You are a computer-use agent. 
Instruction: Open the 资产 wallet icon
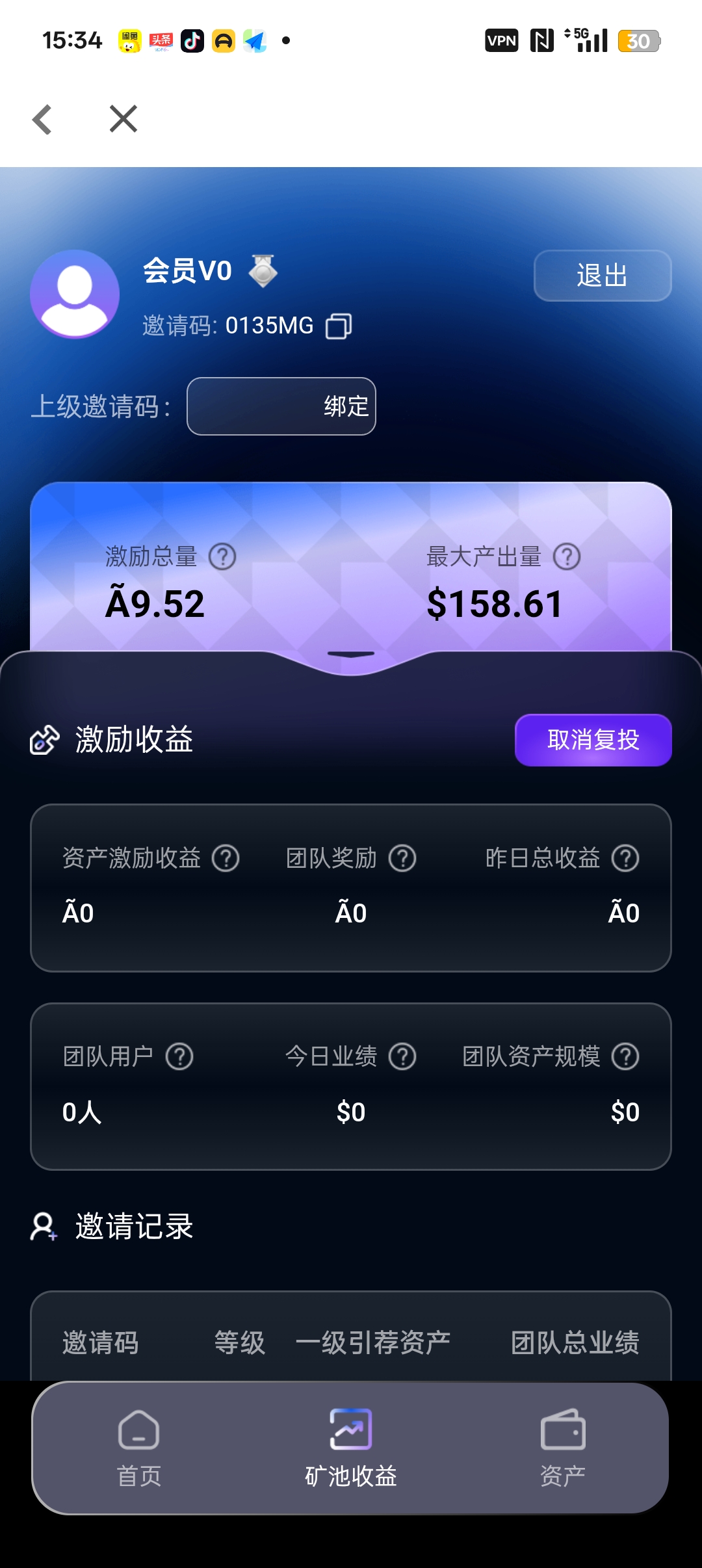click(x=564, y=1428)
